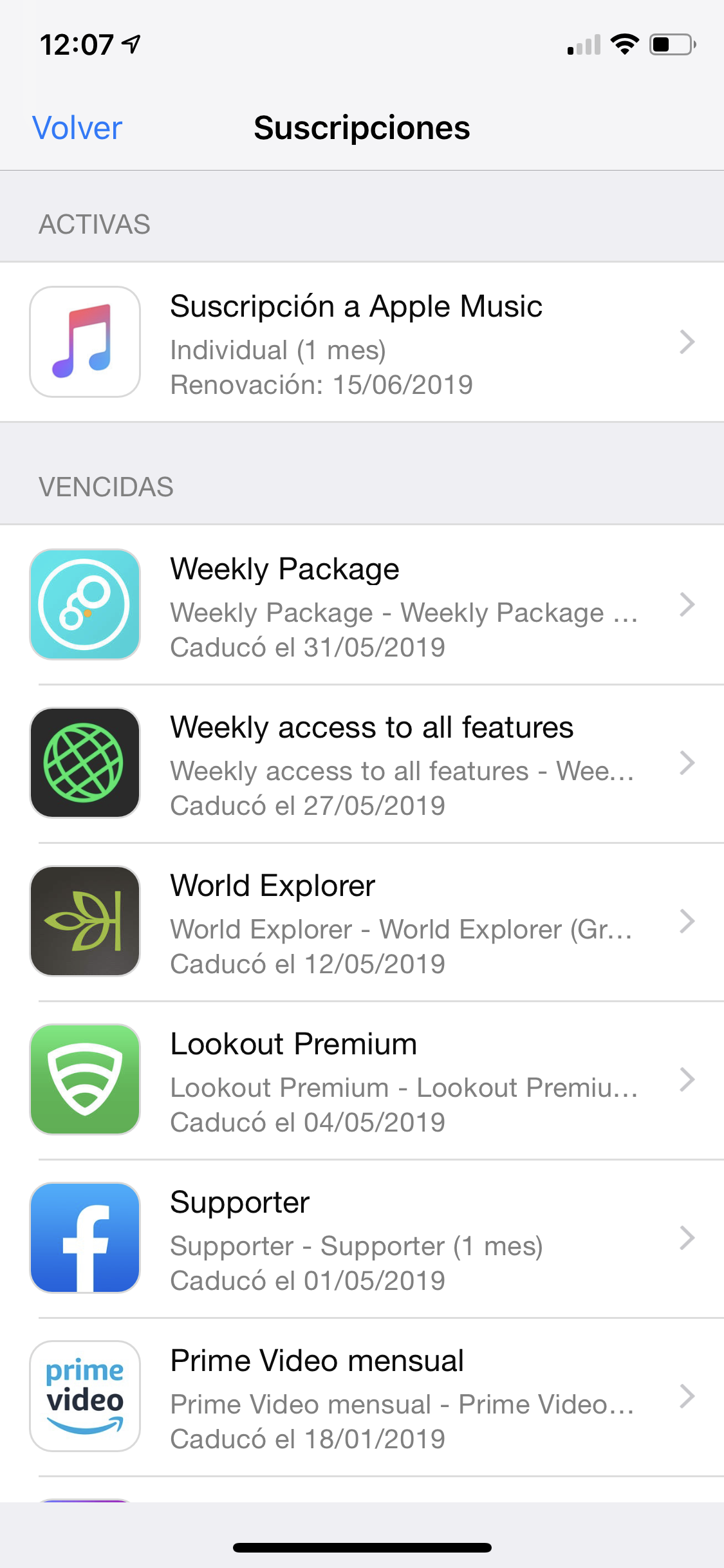
Task: Open the expired Weekly Package subscription
Action: coord(362,605)
